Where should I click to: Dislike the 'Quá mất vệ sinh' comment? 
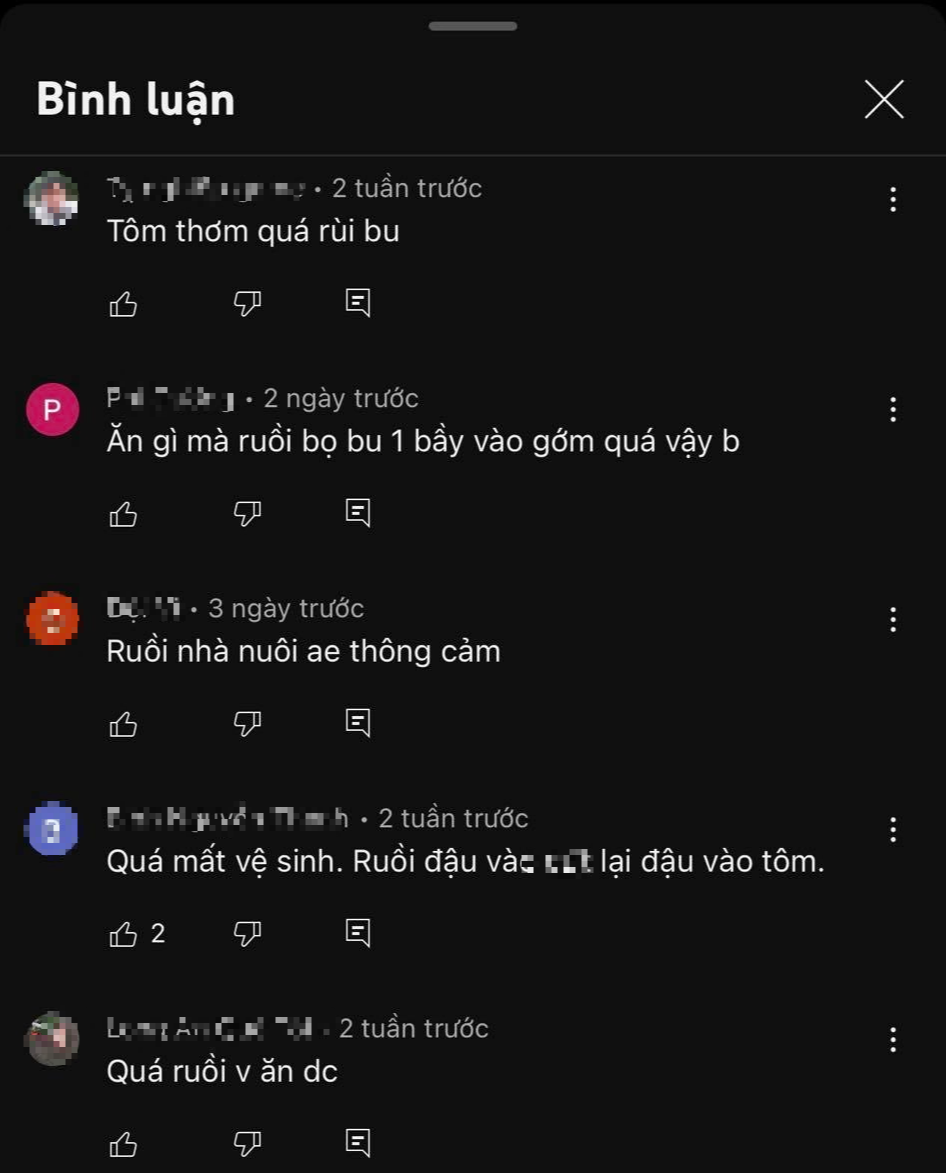[246, 934]
